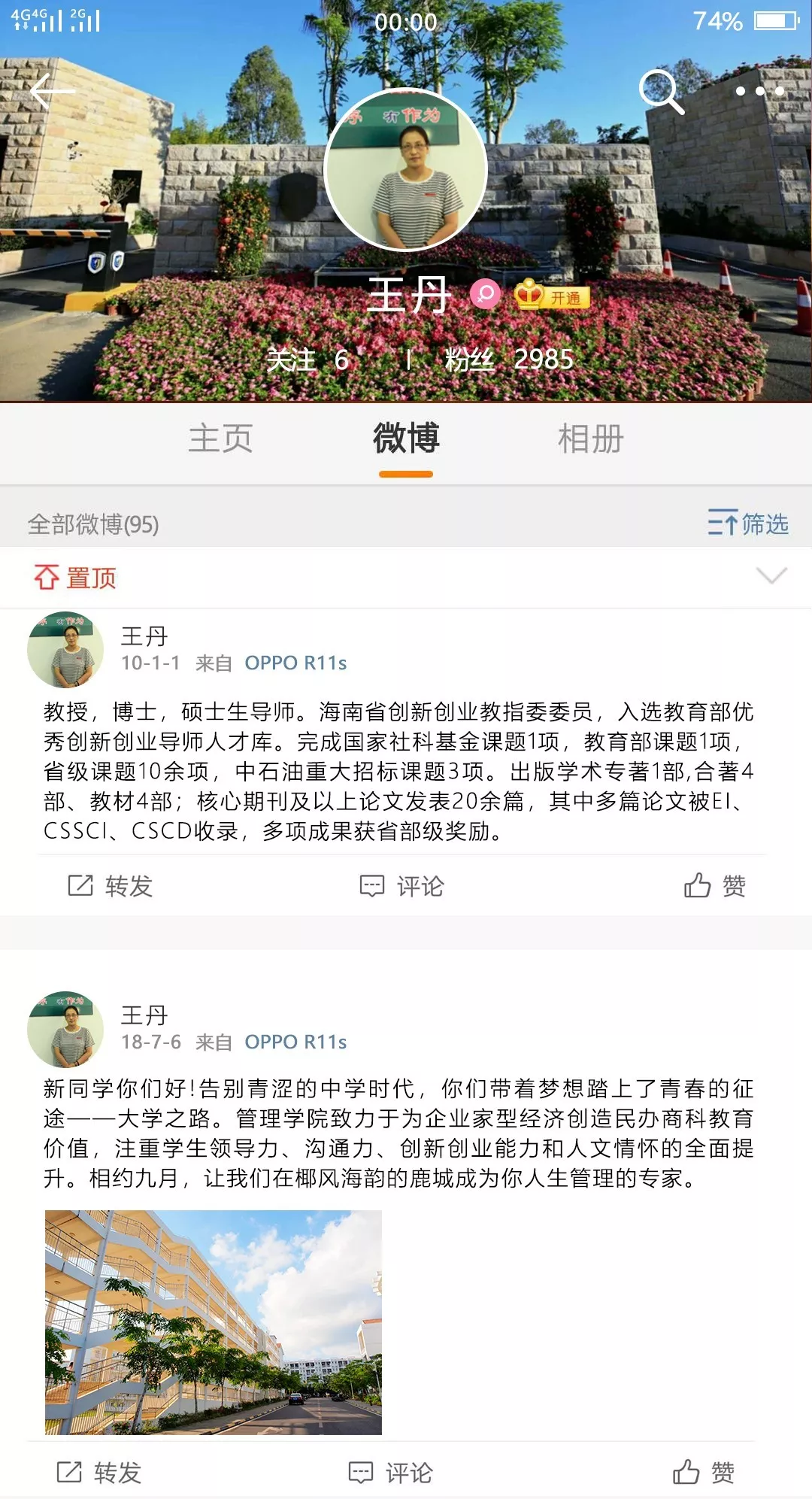Comment on the 18-7-6 post
Image resolution: width=812 pixels, height=1499 pixels.
pos(390,1472)
